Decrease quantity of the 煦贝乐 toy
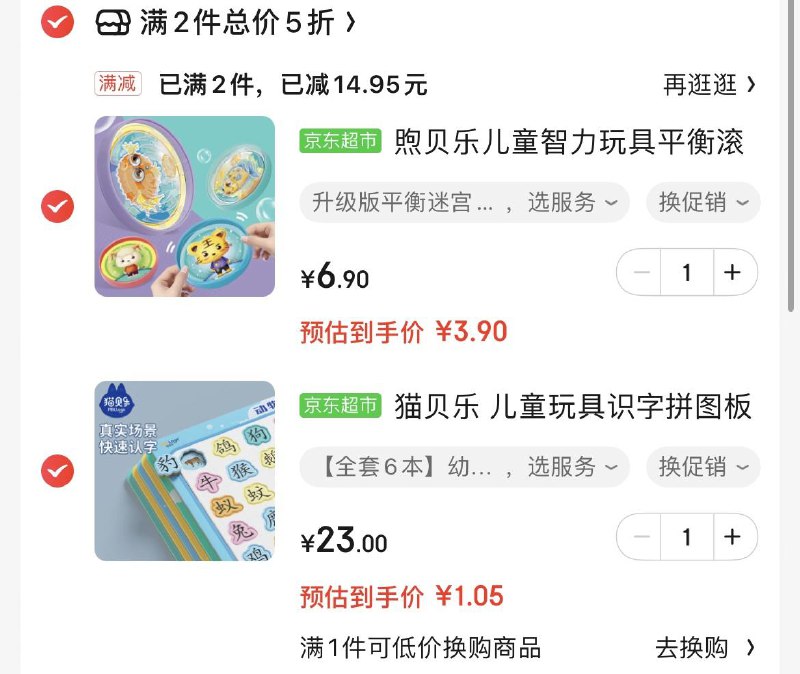This screenshot has height=674, width=800. pos(641,272)
